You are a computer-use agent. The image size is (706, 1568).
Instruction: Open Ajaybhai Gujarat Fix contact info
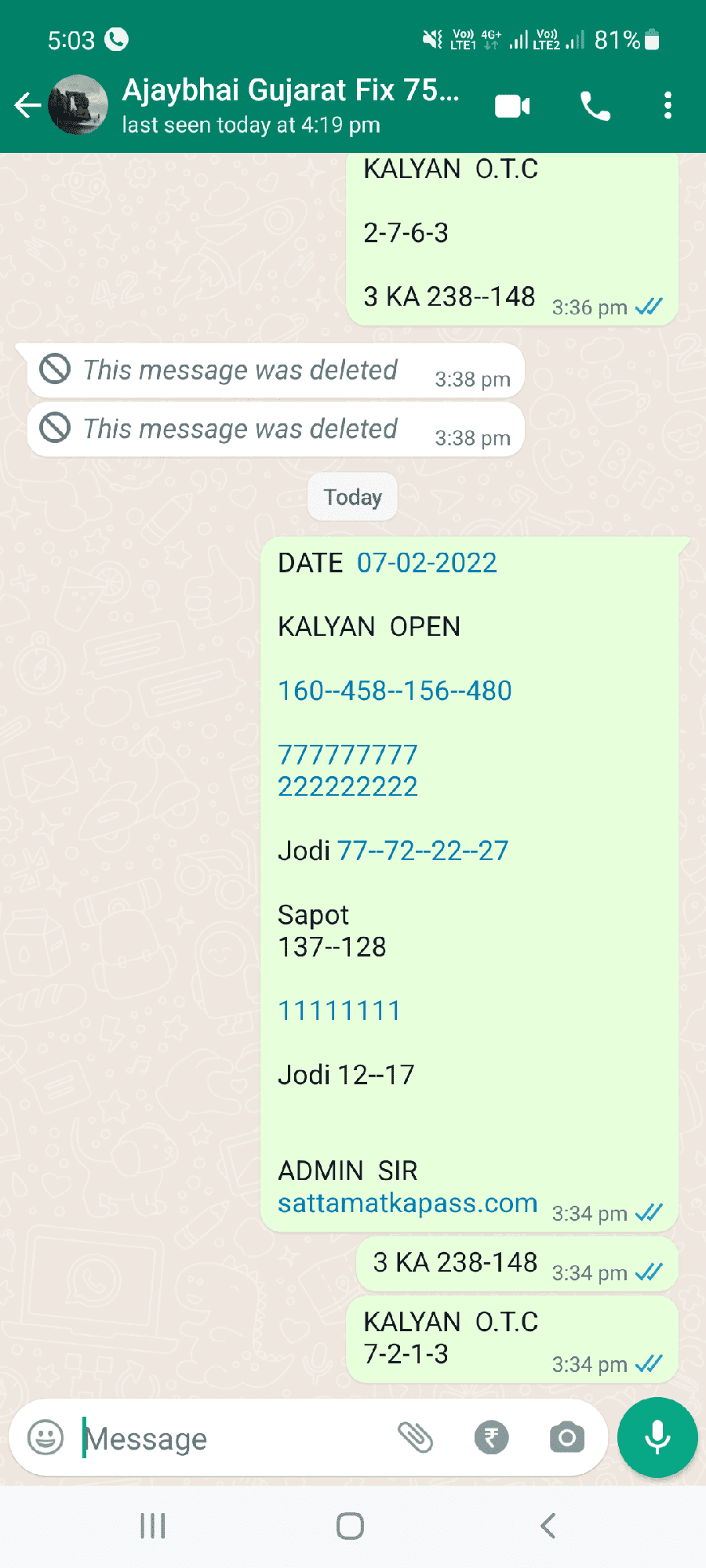point(290,105)
